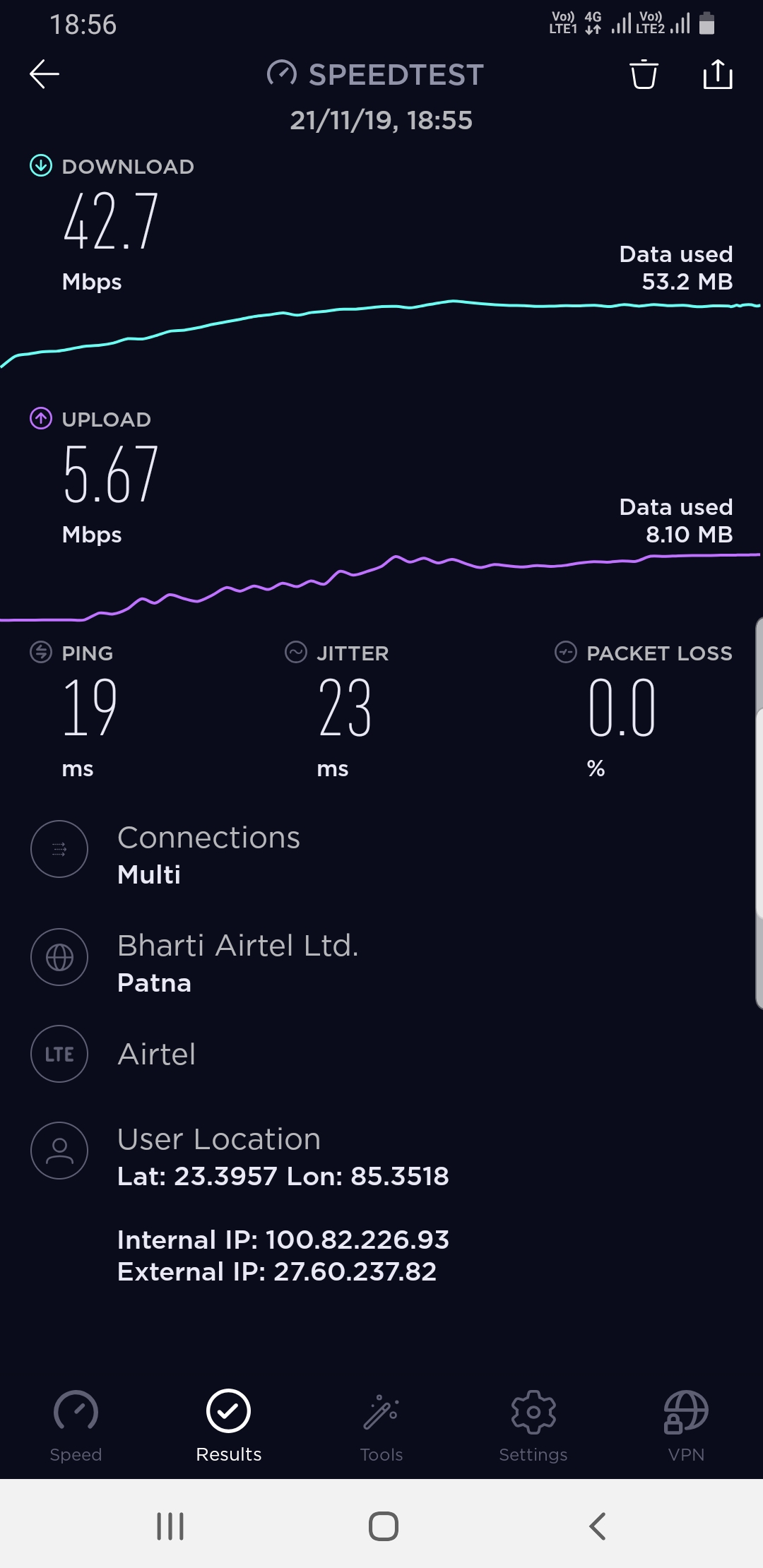Share this speed test result
The width and height of the screenshot is (763, 1568).
coord(718,74)
